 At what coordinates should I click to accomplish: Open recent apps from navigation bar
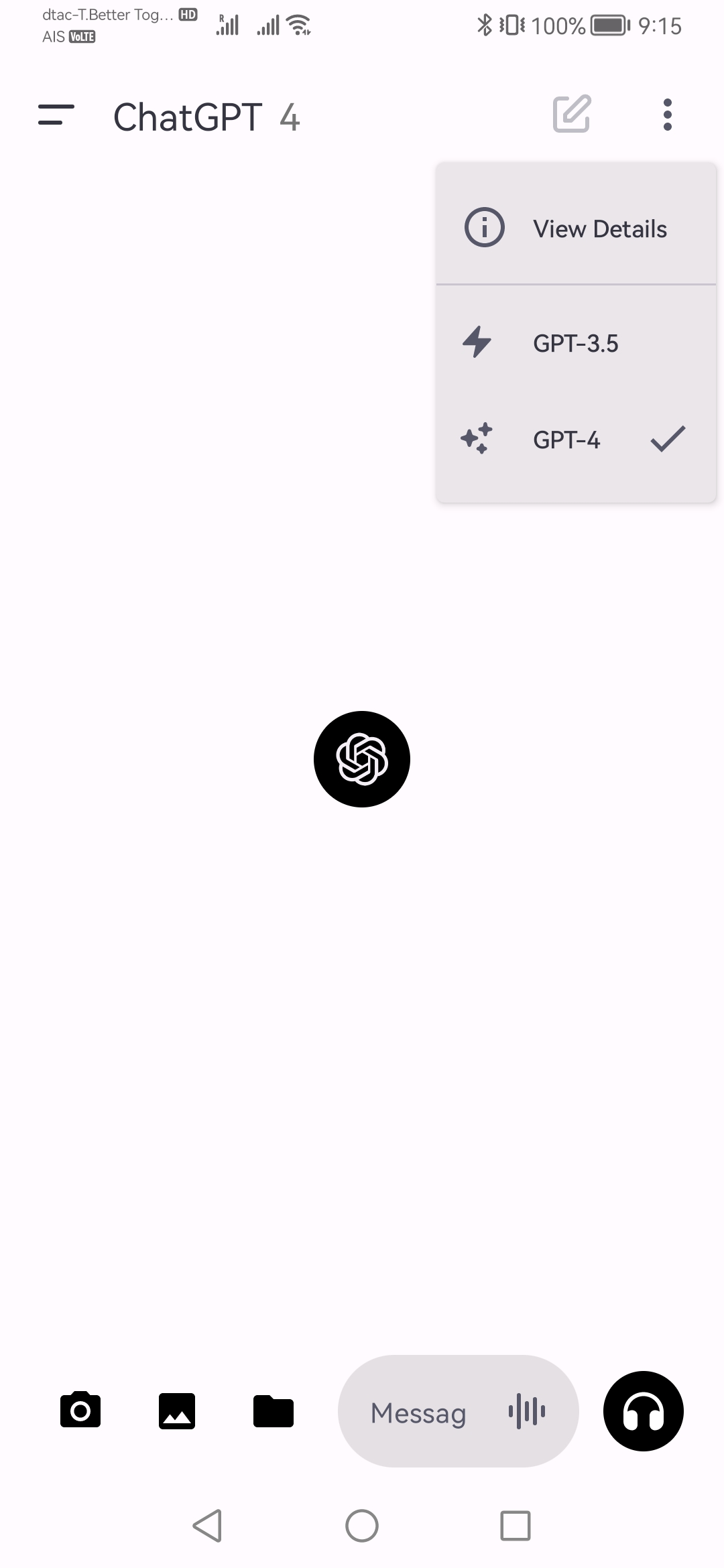click(516, 1525)
